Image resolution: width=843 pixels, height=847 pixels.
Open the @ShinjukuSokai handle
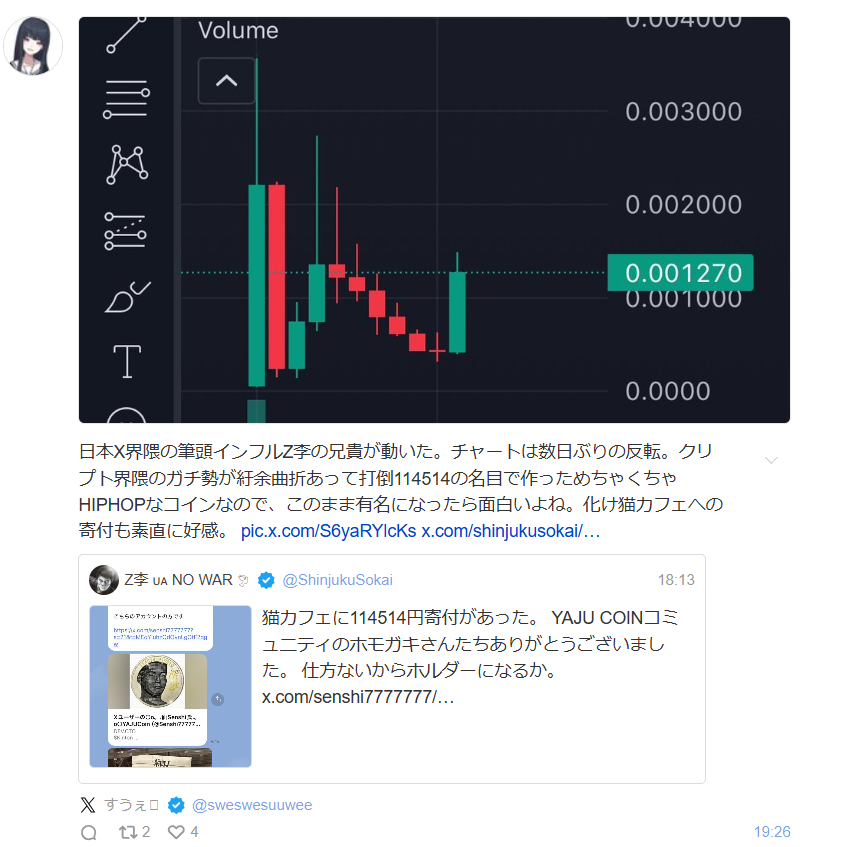[337, 580]
